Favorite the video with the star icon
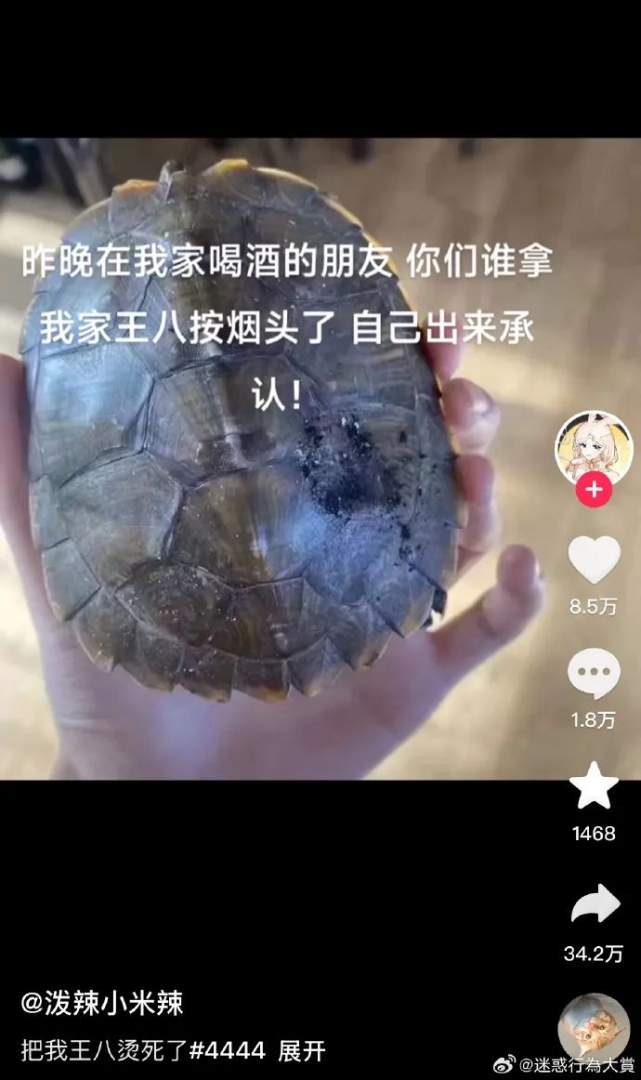Screen dimensions: 641x1080 [x=594, y=787]
